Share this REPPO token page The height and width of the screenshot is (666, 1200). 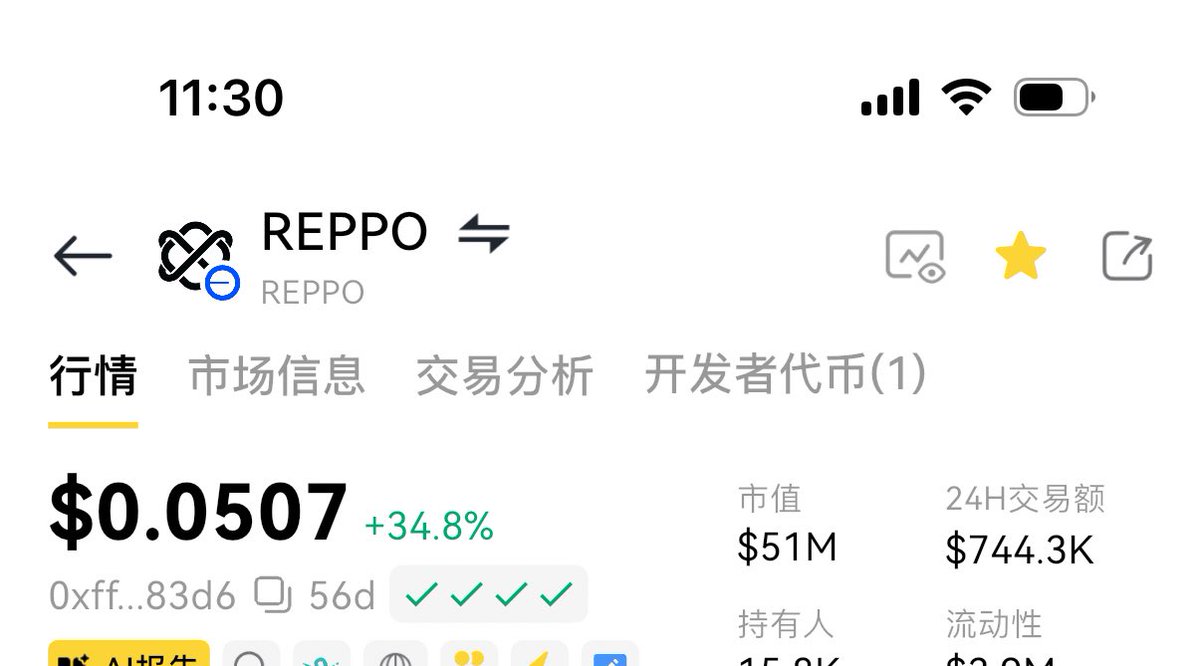(1127, 257)
